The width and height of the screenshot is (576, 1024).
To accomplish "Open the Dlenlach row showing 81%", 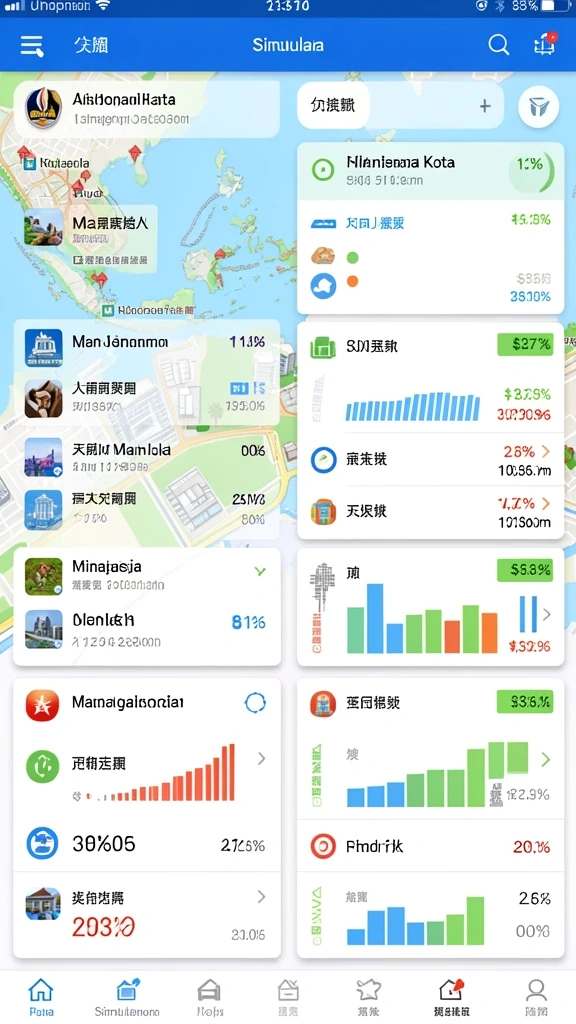I will 147,630.
